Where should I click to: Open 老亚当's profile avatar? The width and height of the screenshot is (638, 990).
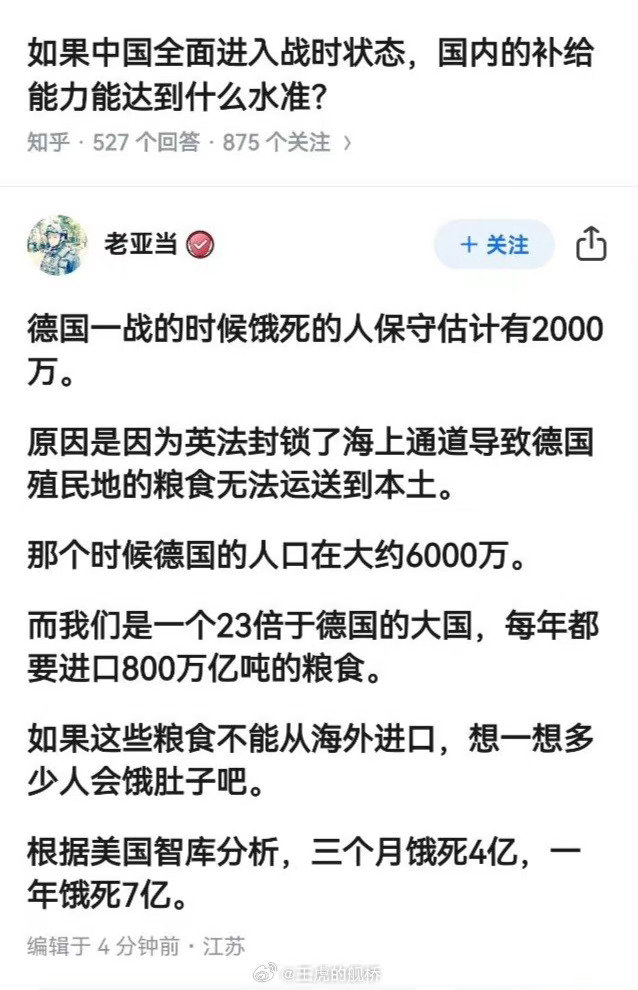click(57, 245)
